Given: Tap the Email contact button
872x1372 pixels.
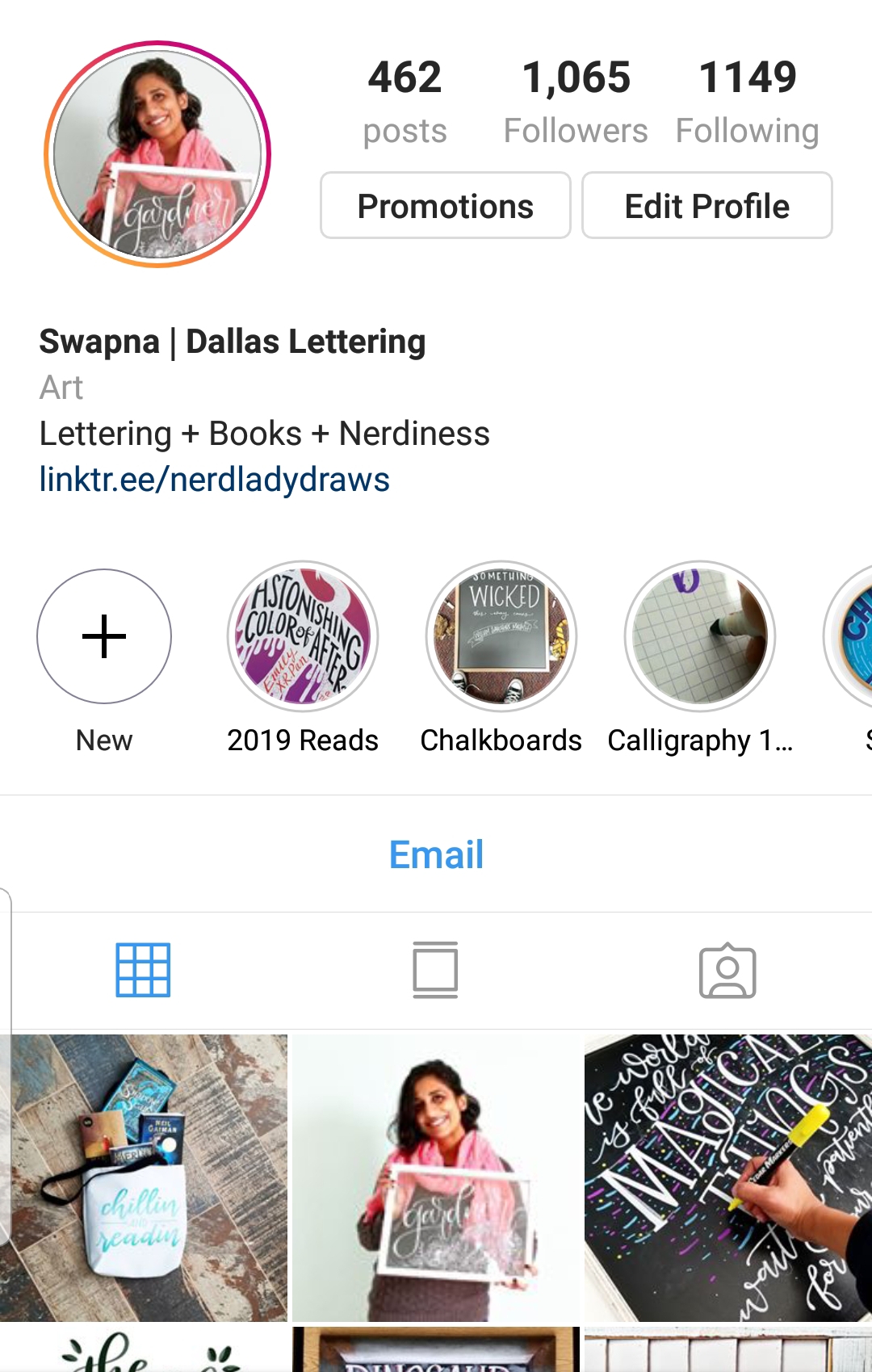Looking at the screenshot, I should coord(436,854).
